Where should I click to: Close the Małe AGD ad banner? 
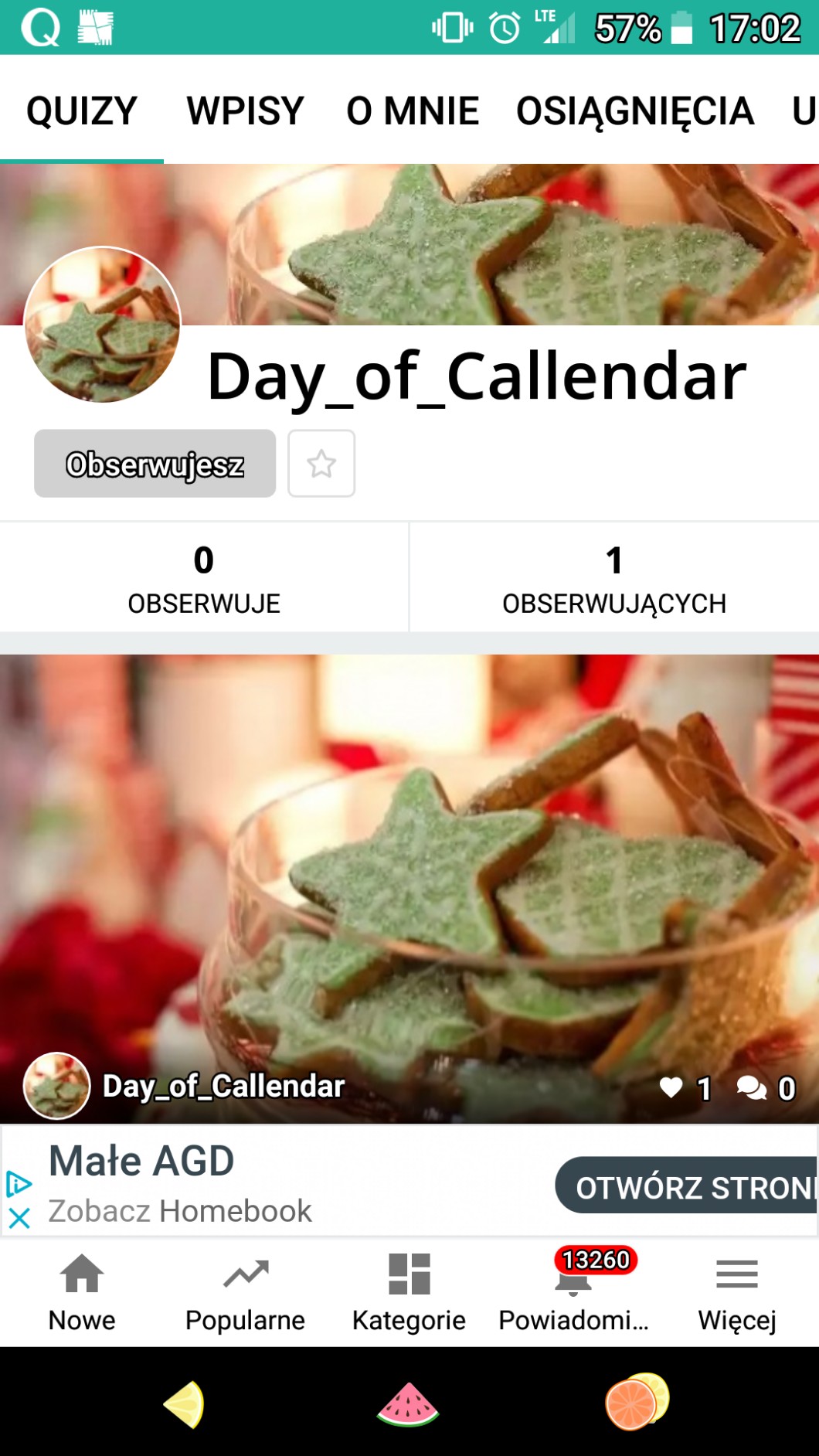[x=19, y=1219]
